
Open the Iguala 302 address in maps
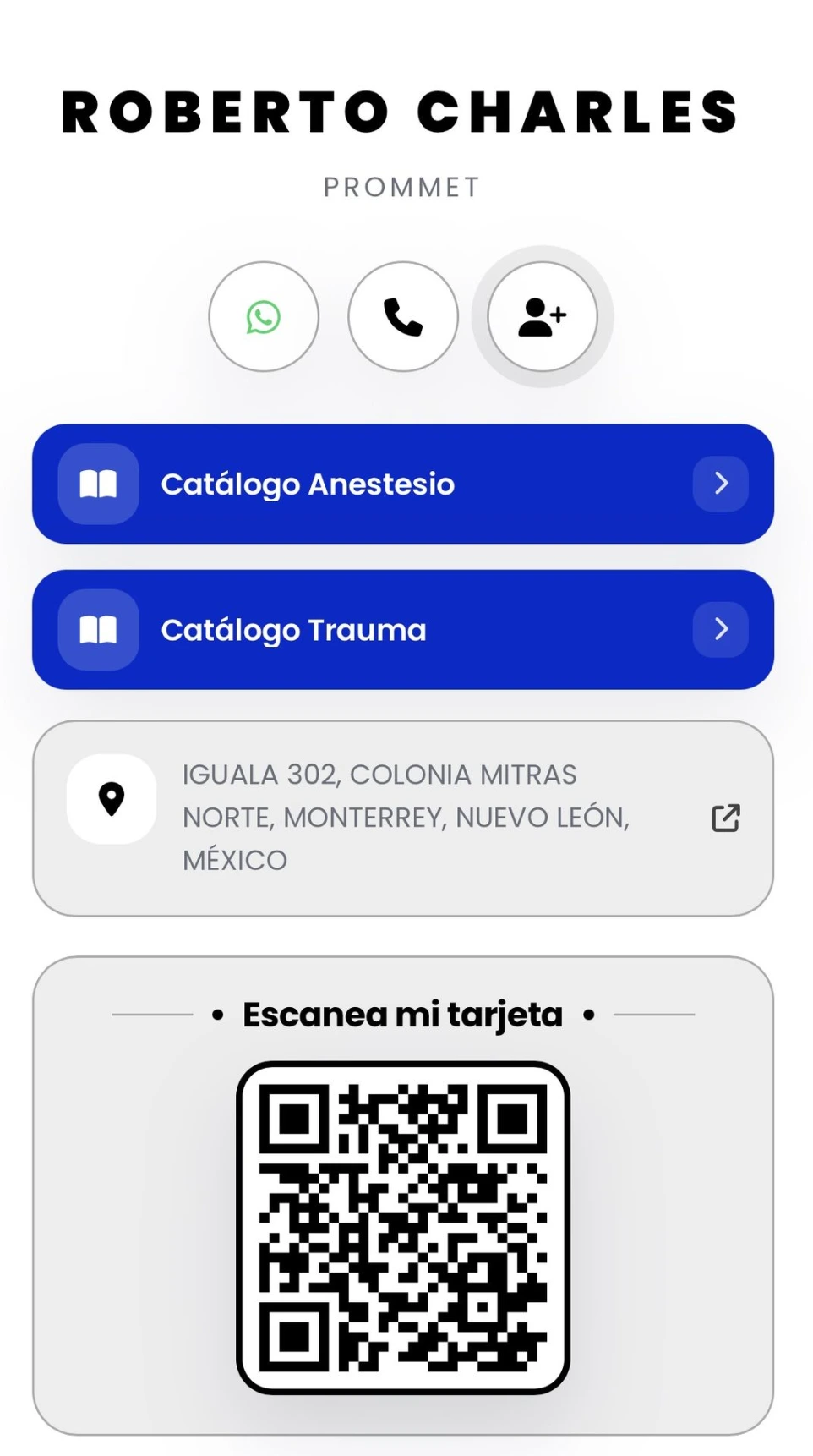coord(403,818)
